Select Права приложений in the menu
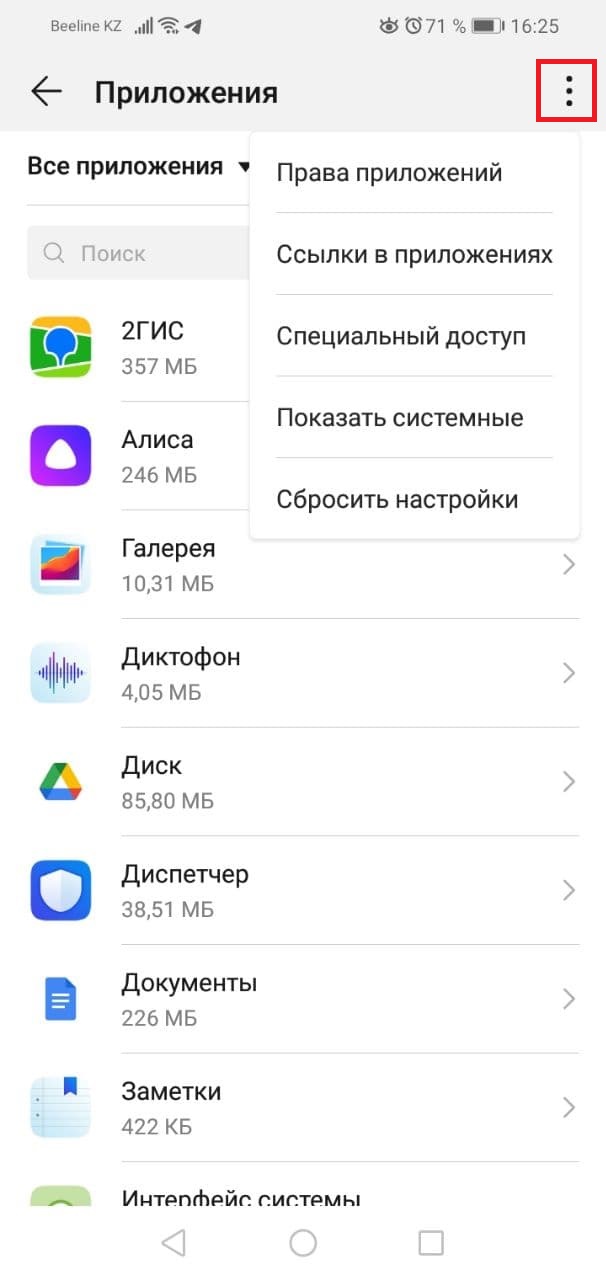Screen dimensions: 606x1280 [389, 173]
